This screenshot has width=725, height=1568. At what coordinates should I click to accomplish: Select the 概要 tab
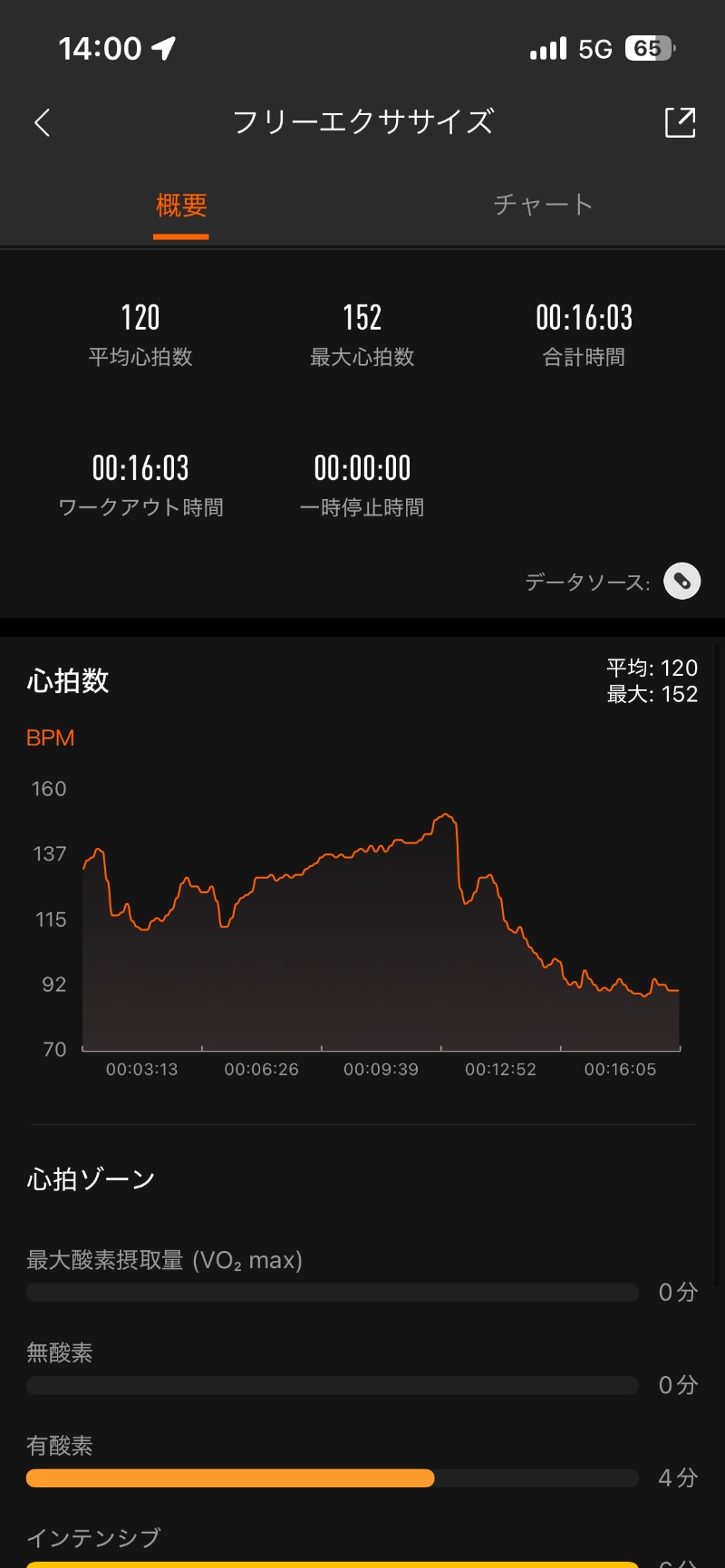181,206
